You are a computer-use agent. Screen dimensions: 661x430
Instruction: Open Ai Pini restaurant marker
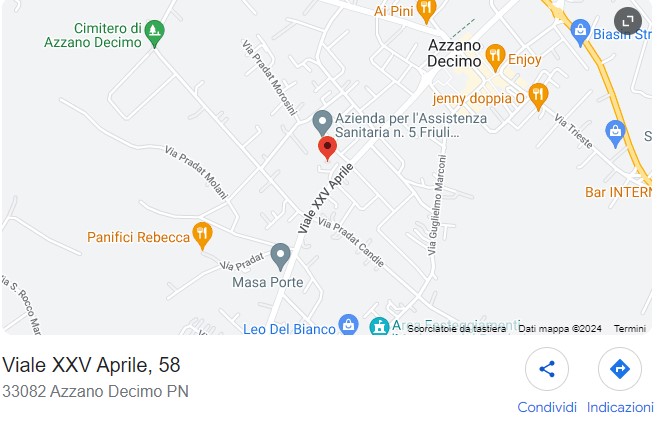pos(427,11)
